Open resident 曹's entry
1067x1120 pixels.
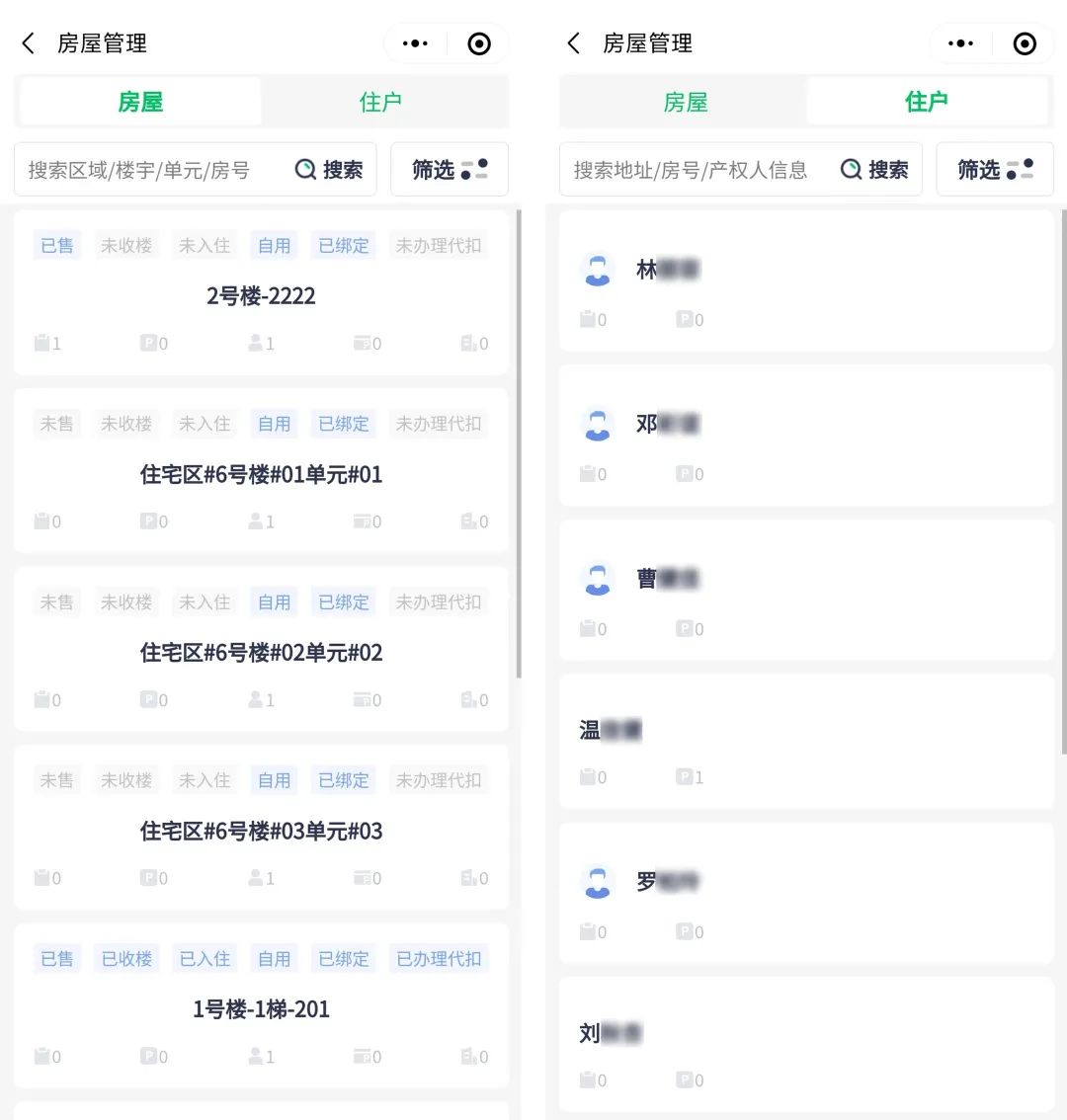(806, 591)
